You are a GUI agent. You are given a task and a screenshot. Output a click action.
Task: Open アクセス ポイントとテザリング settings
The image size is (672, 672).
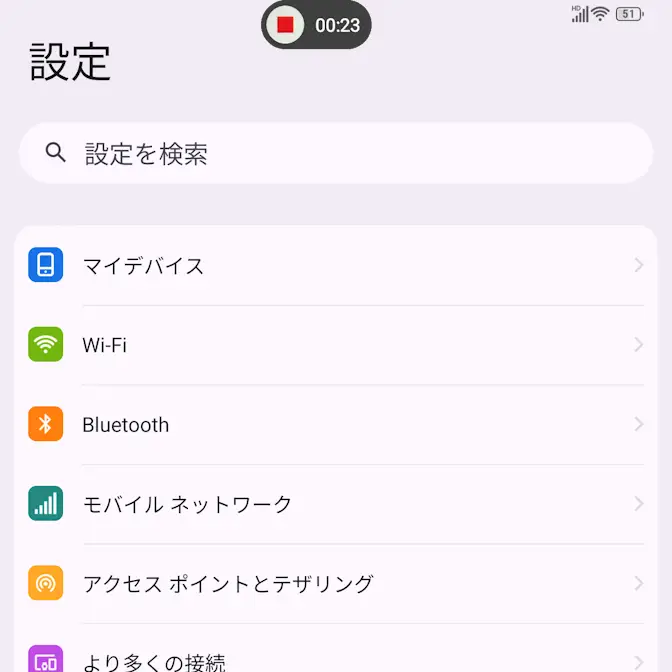[336, 584]
